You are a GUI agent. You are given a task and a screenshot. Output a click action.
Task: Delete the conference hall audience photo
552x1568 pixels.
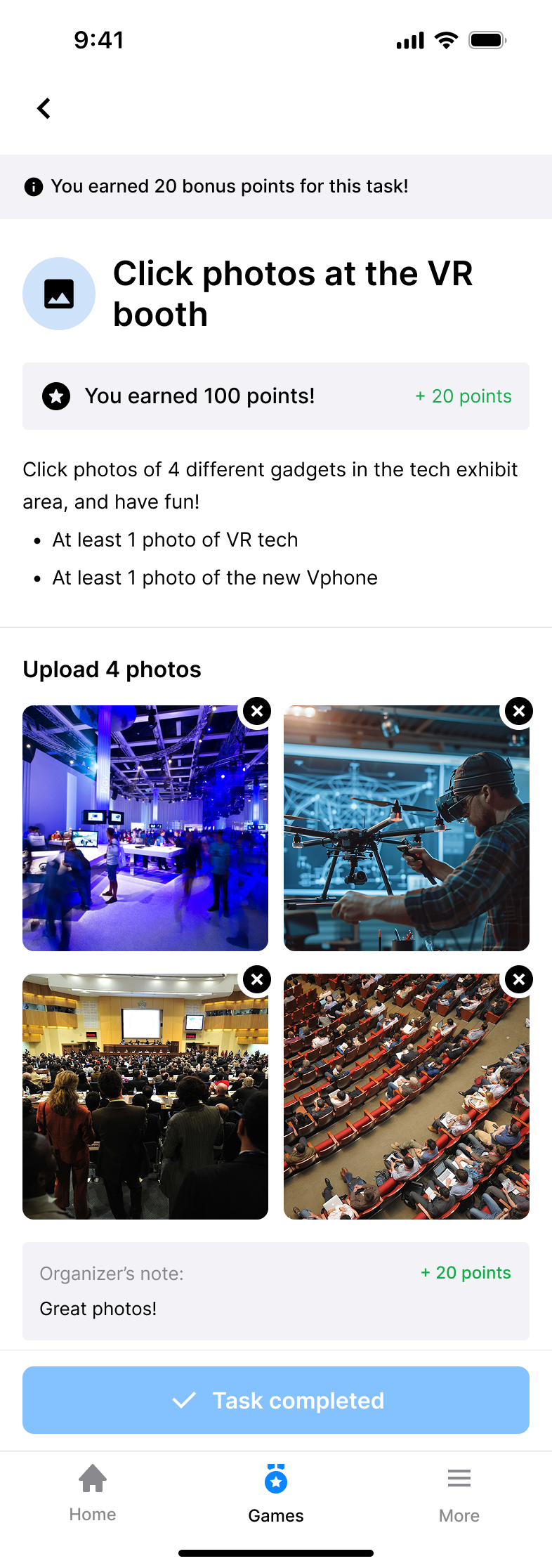[257, 979]
